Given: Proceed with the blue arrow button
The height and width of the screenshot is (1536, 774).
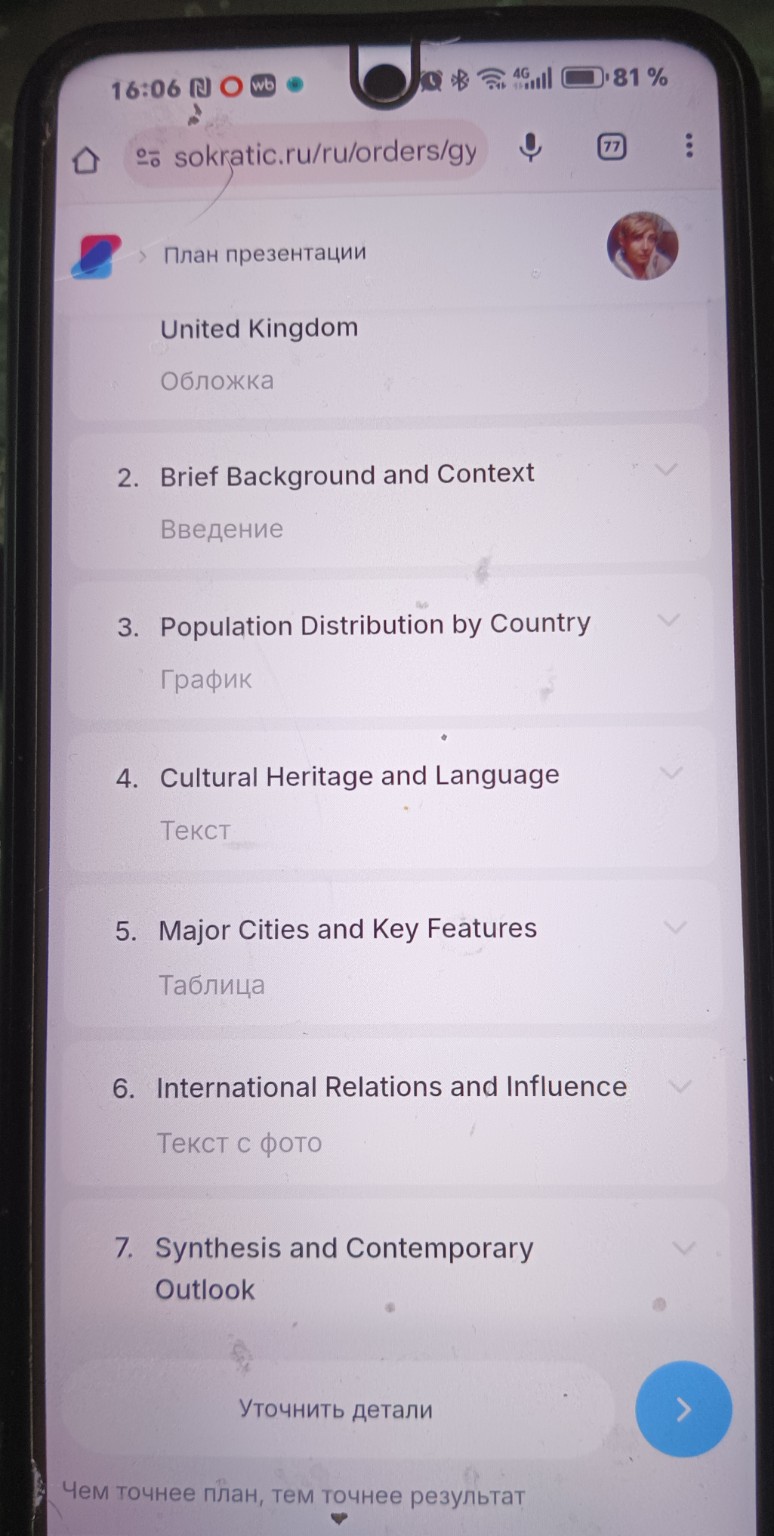Looking at the screenshot, I should click(683, 1409).
